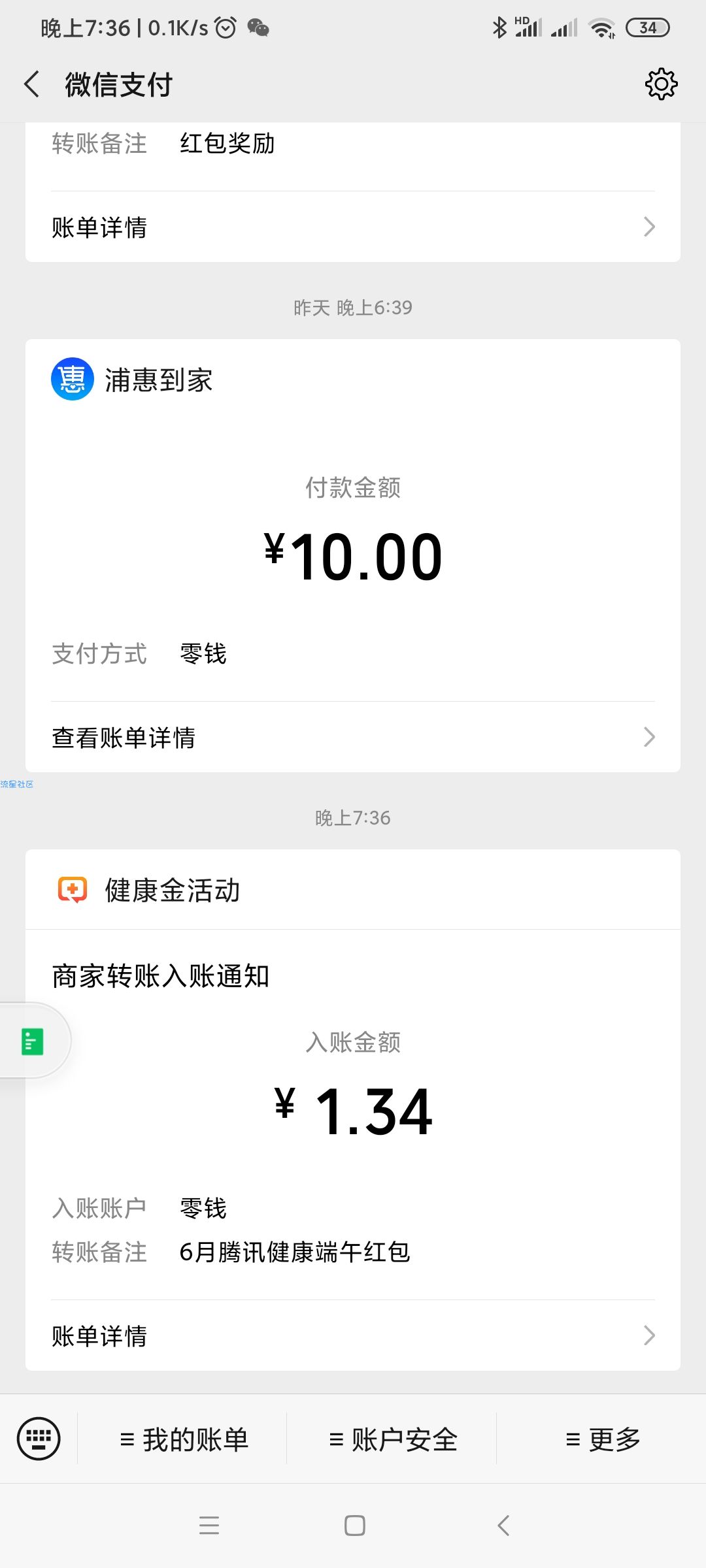Screen dimensions: 706x1568
Task: Tap the floating green document icon
Action: (33, 1041)
